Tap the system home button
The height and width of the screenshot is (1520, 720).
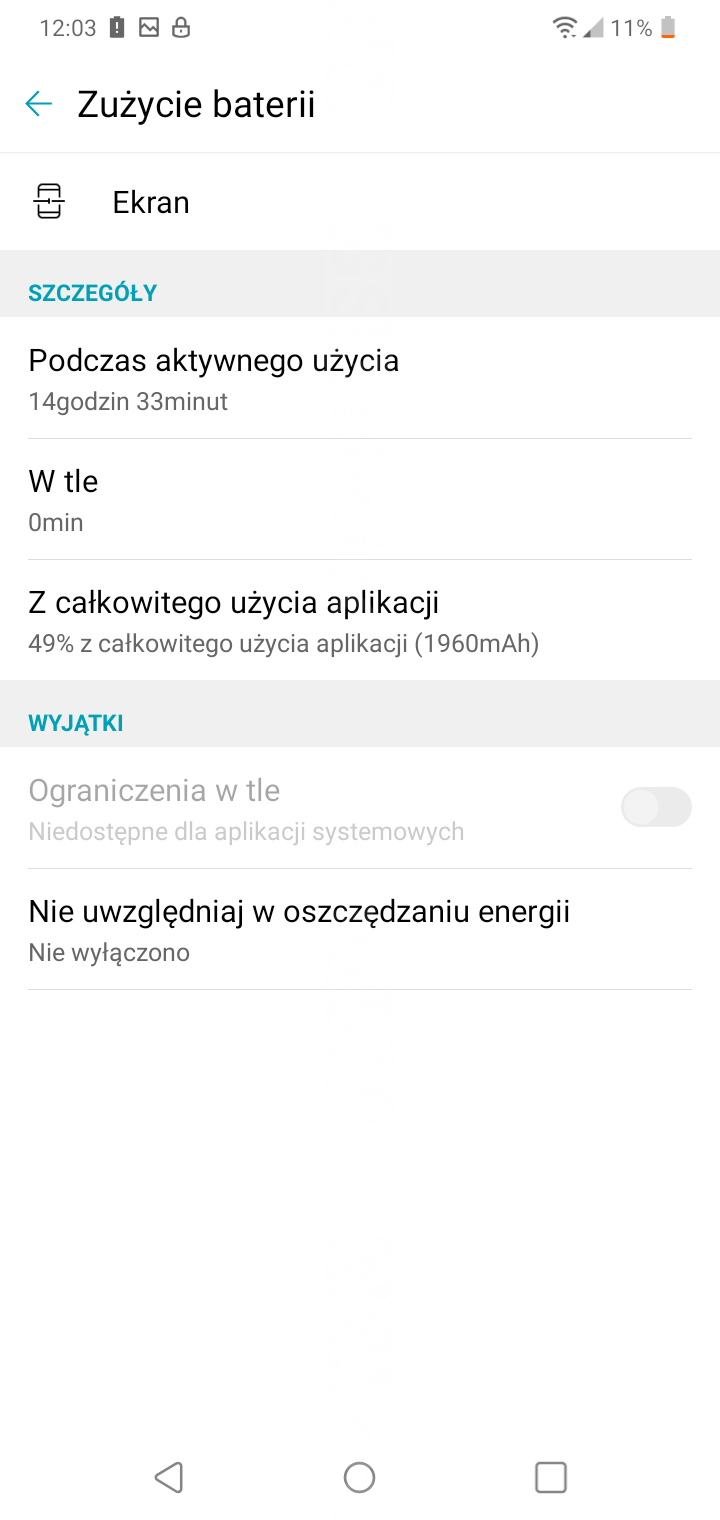tap(359, 1477)
